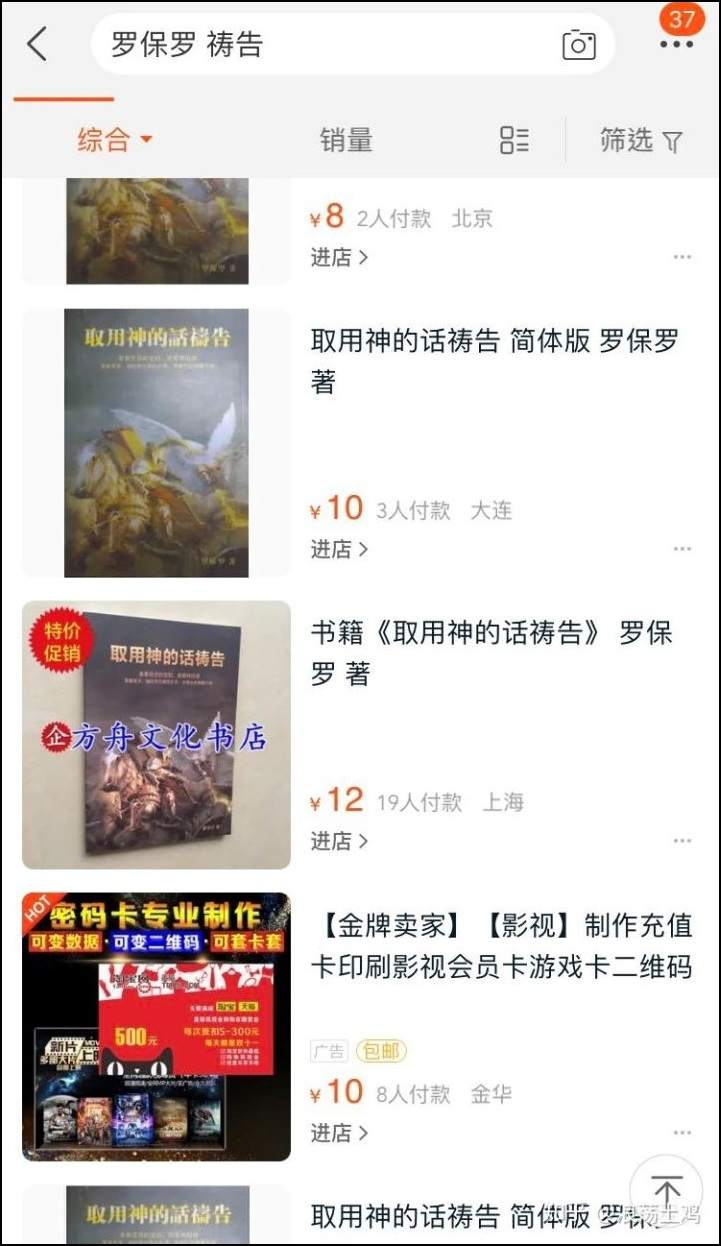Screen dimensions: 721x1246
Task: Go back using the top-left arrow
Action: (37, 44)
